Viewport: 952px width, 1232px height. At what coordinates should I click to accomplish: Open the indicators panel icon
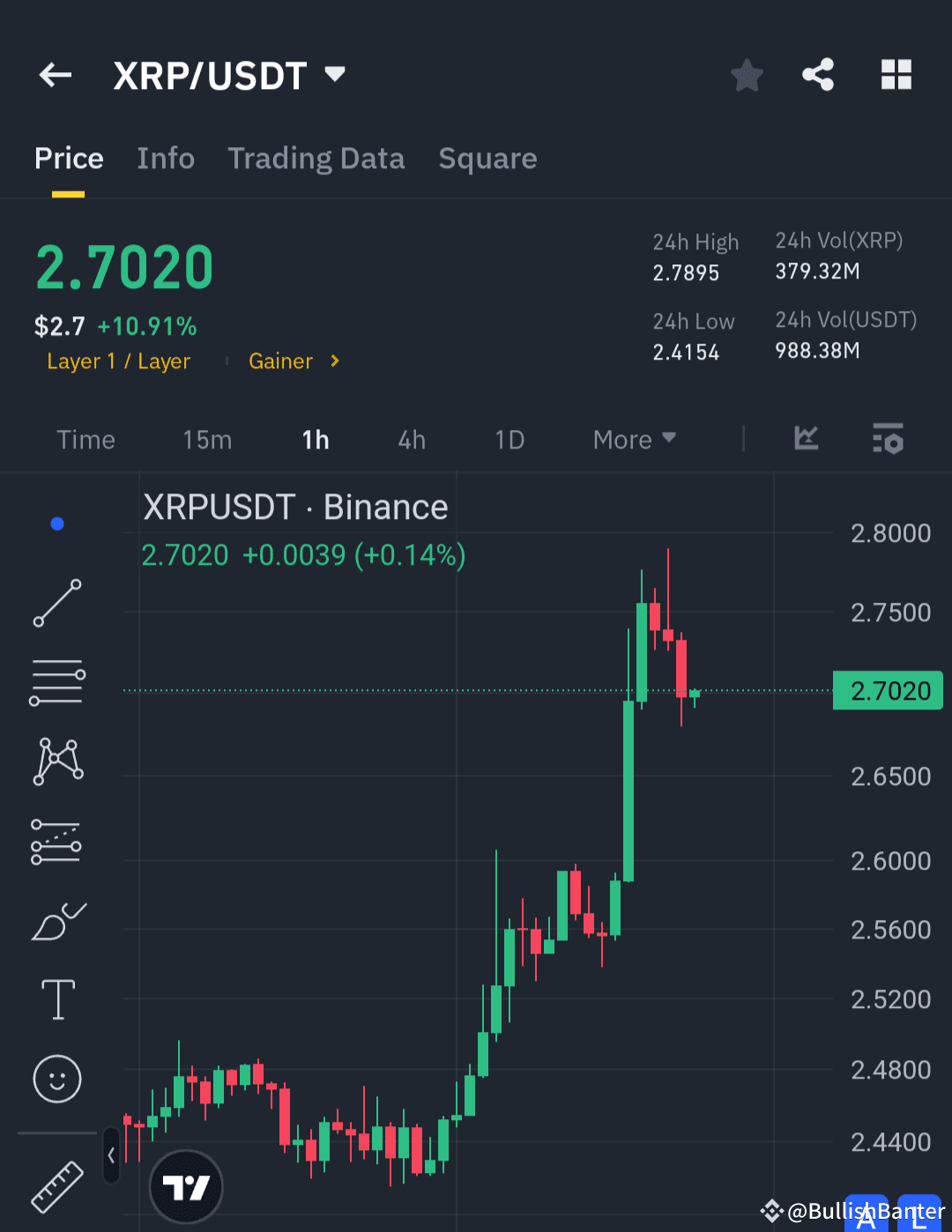pos(888,439)
